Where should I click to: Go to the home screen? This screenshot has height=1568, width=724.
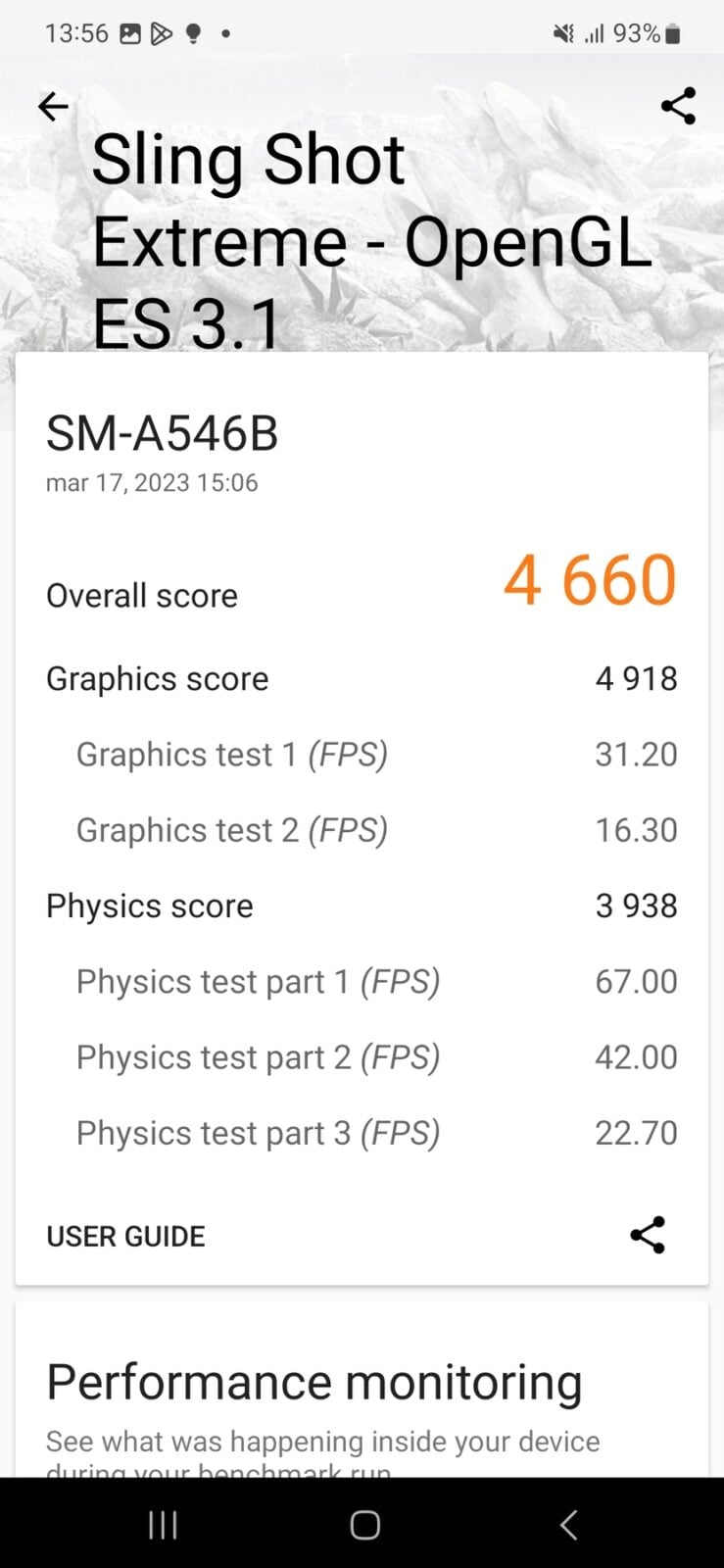click(x=364, y=1524)
